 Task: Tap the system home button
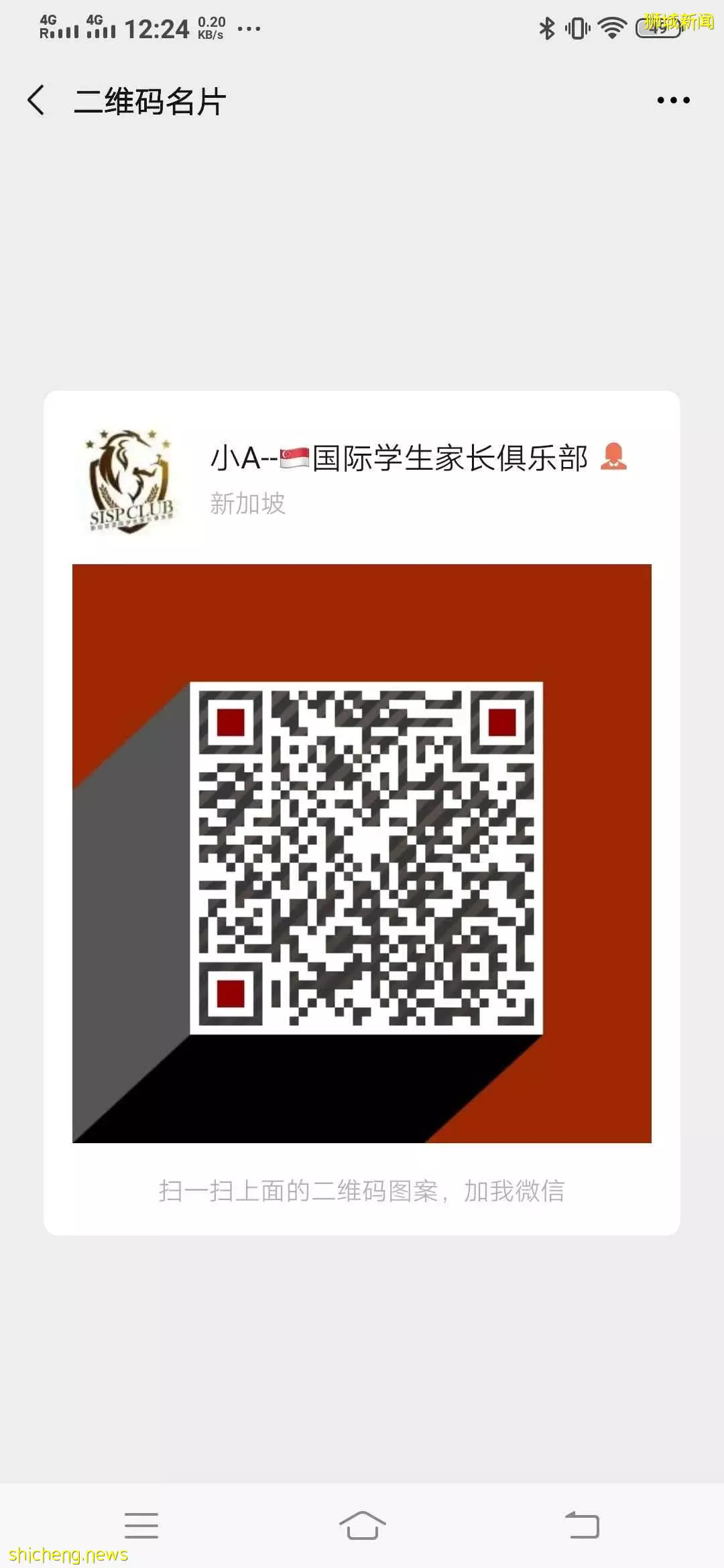click(x=362, y=1525)
